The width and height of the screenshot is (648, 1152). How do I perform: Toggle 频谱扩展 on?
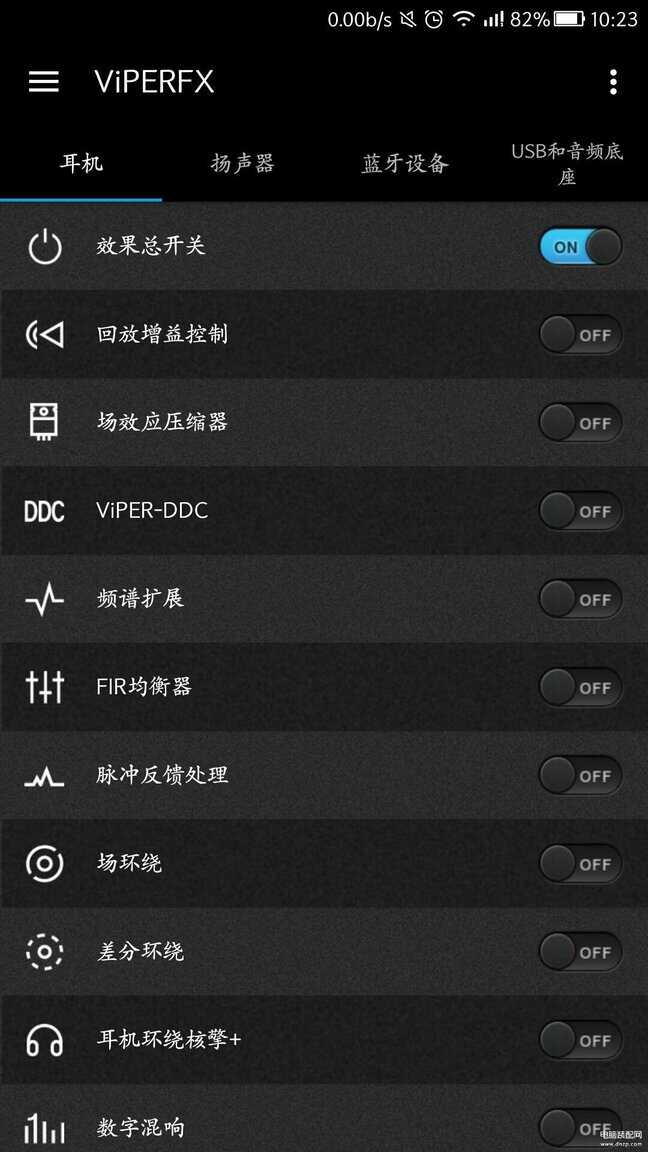(x=580, y=600)
